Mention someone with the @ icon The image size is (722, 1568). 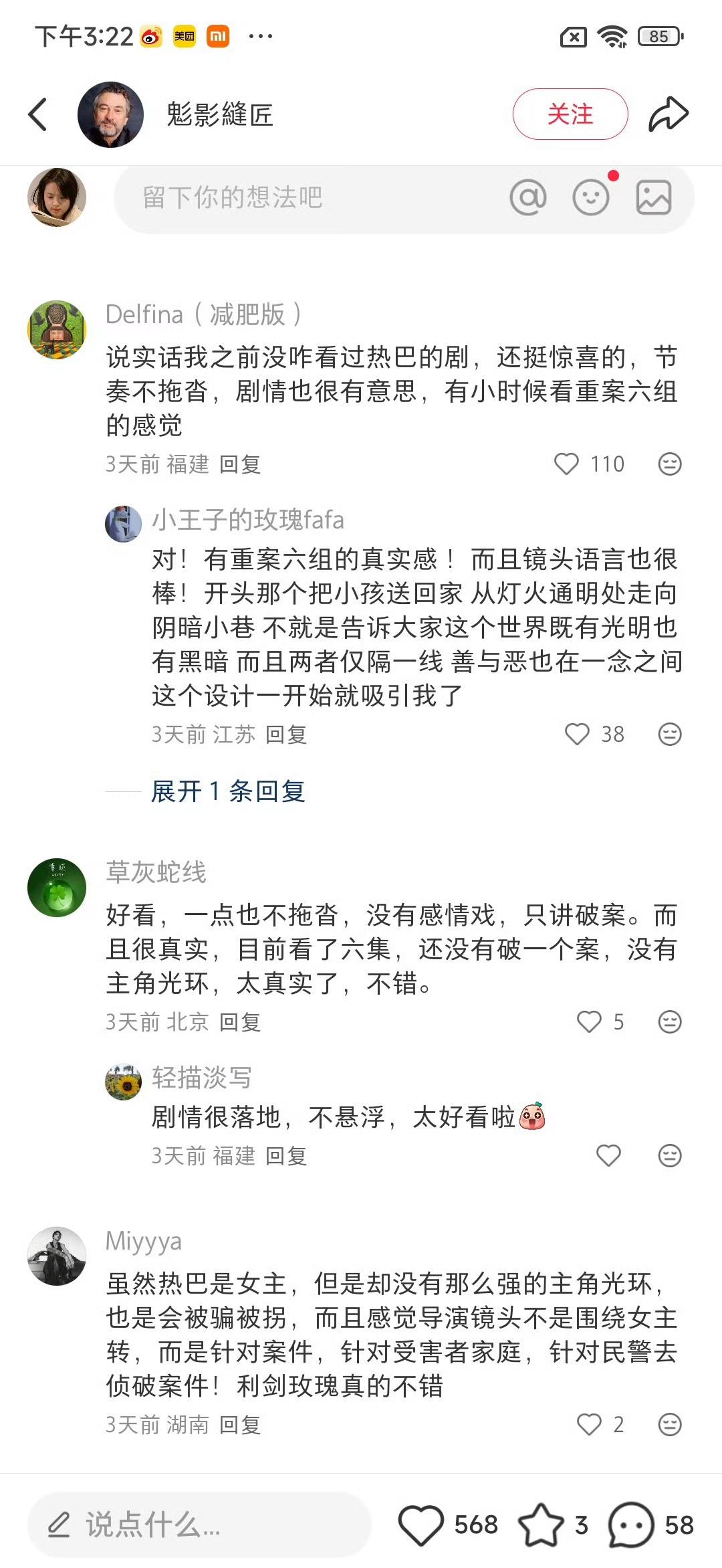pos(528,198)
